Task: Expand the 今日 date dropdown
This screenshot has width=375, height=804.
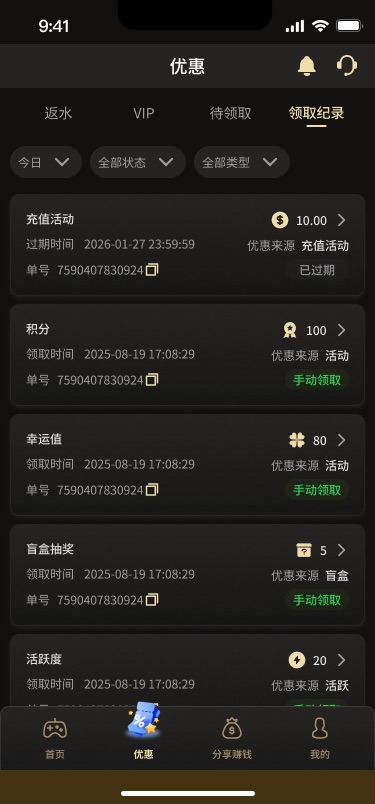Action: 46,162
